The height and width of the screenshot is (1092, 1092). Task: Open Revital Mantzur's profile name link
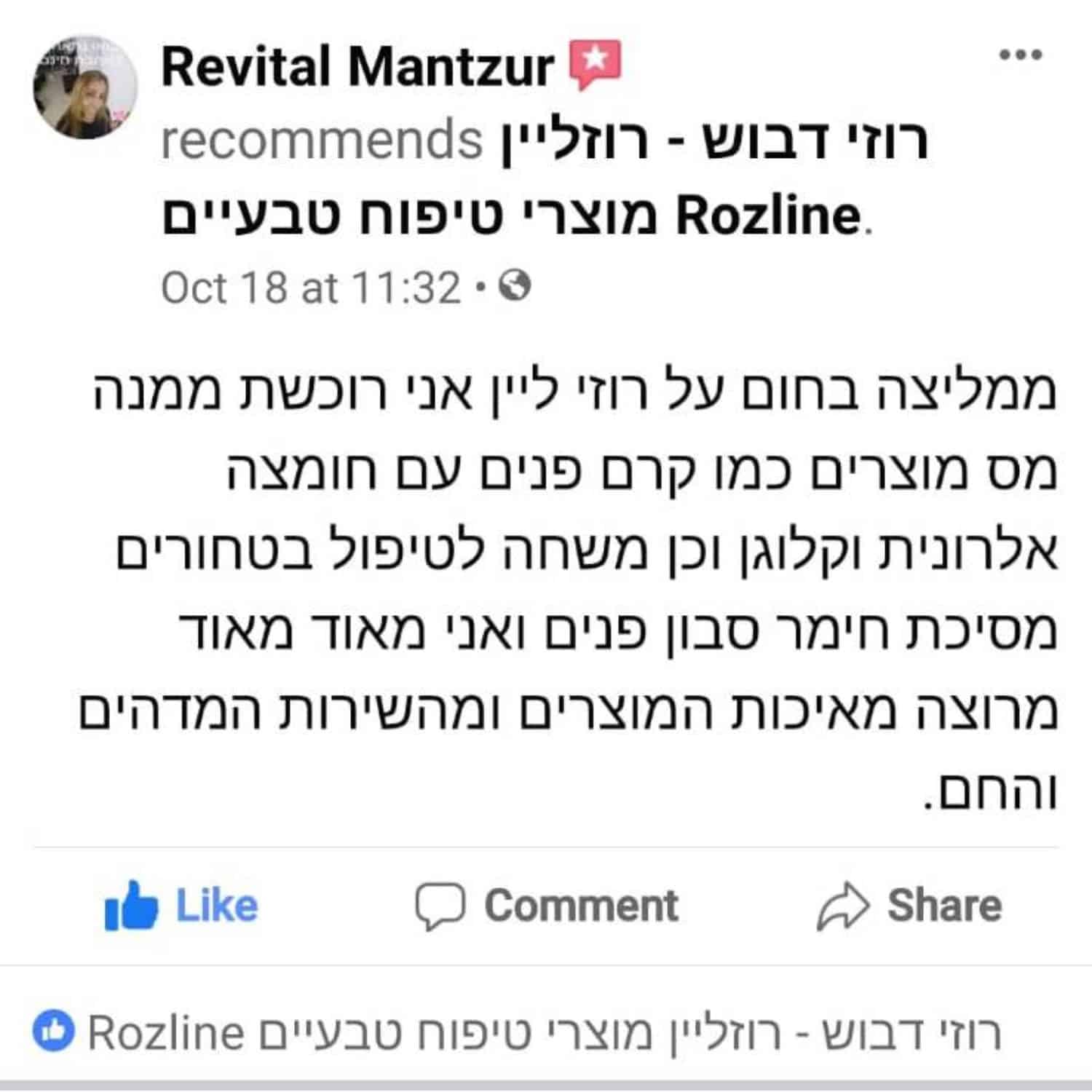pos(357,67)
